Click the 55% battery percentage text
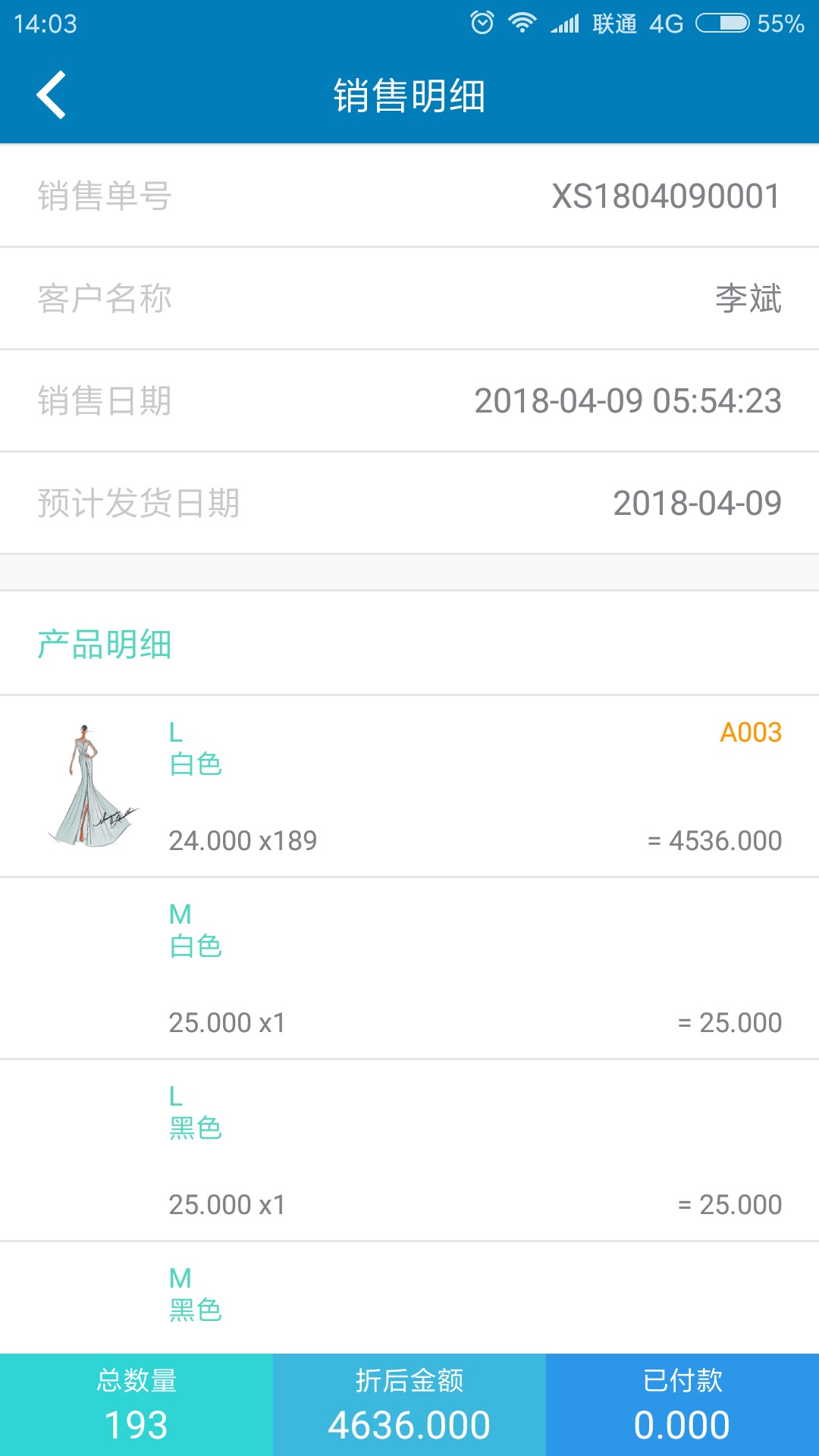 780,24
